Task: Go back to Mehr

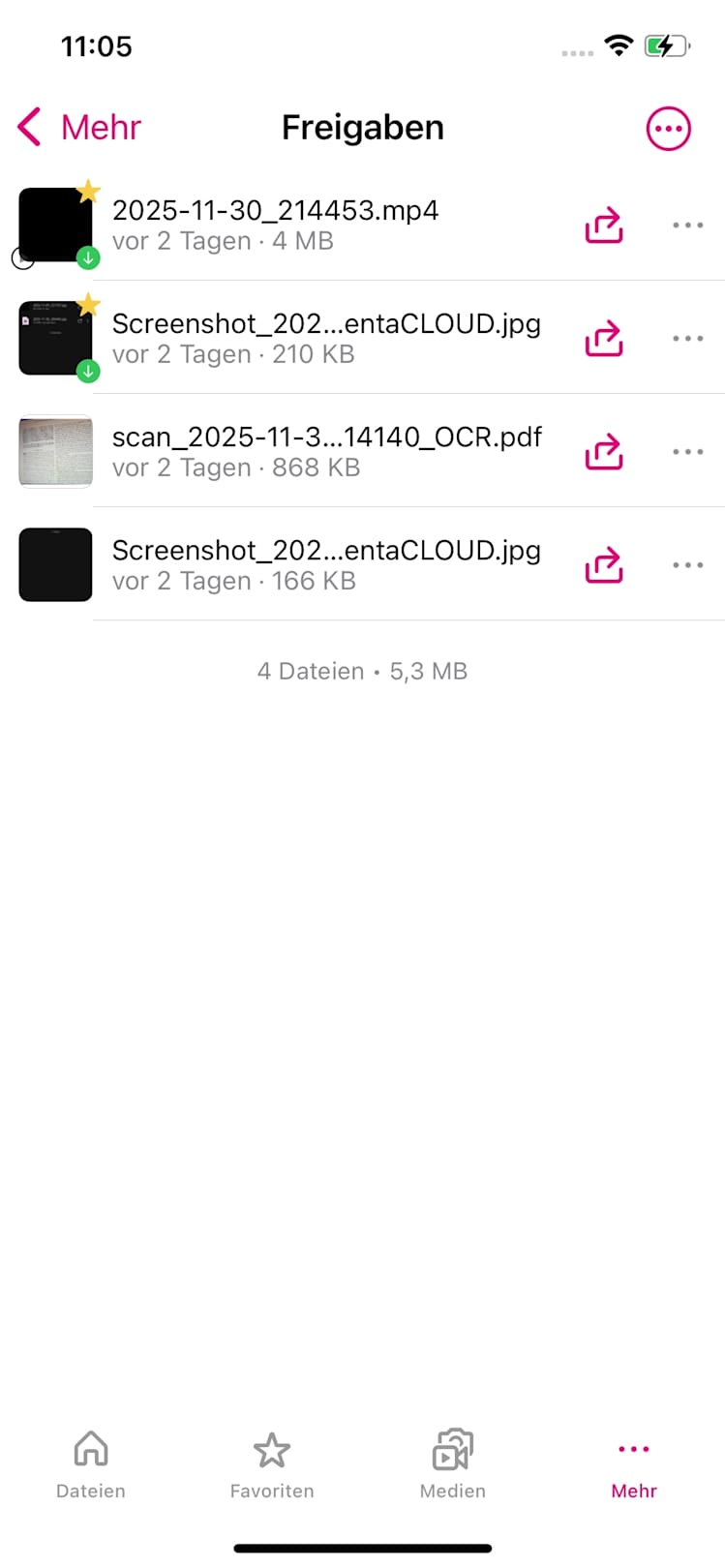Action: click(x=79, y=128)
